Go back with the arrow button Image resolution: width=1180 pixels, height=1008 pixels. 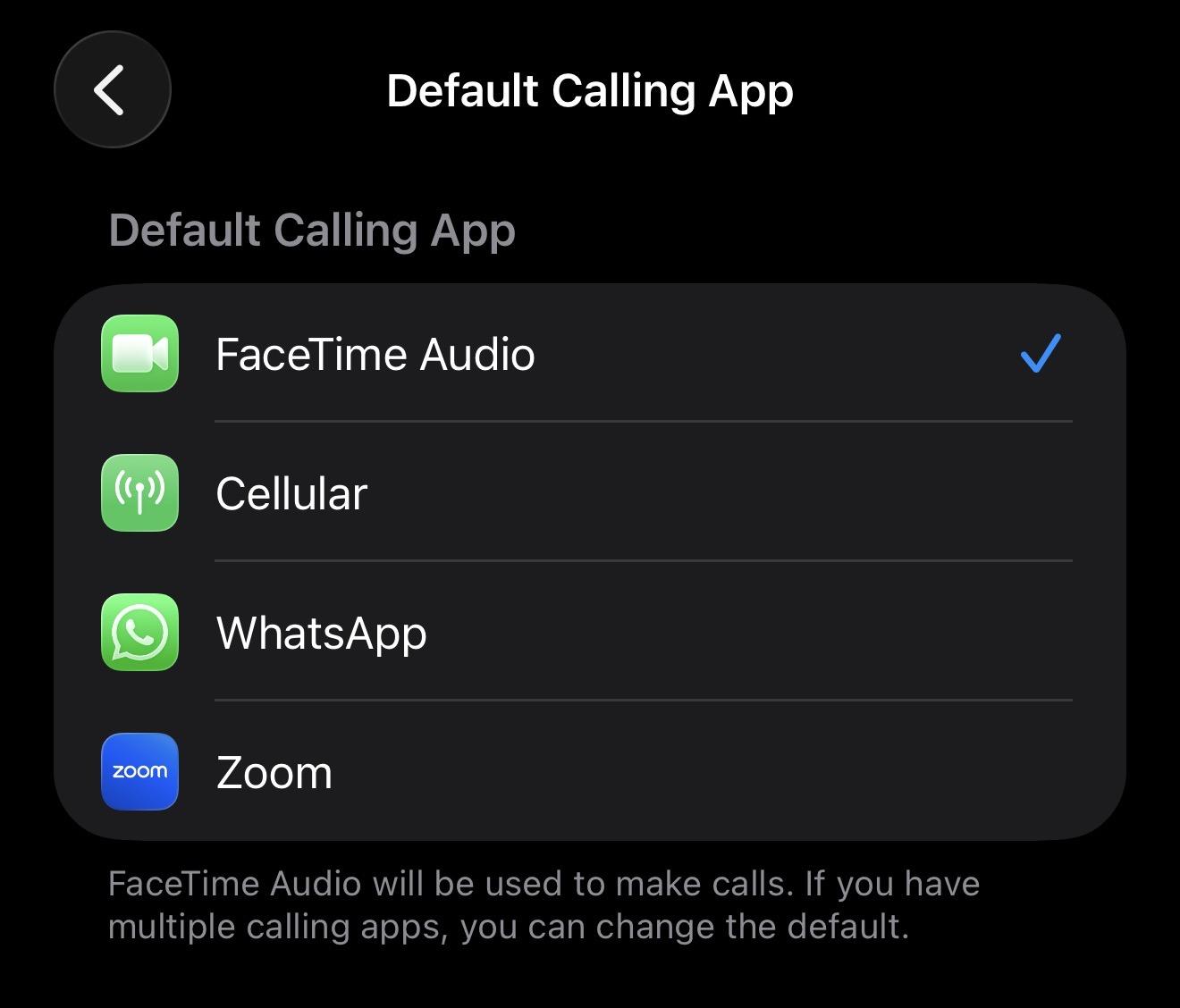(112, 89)
